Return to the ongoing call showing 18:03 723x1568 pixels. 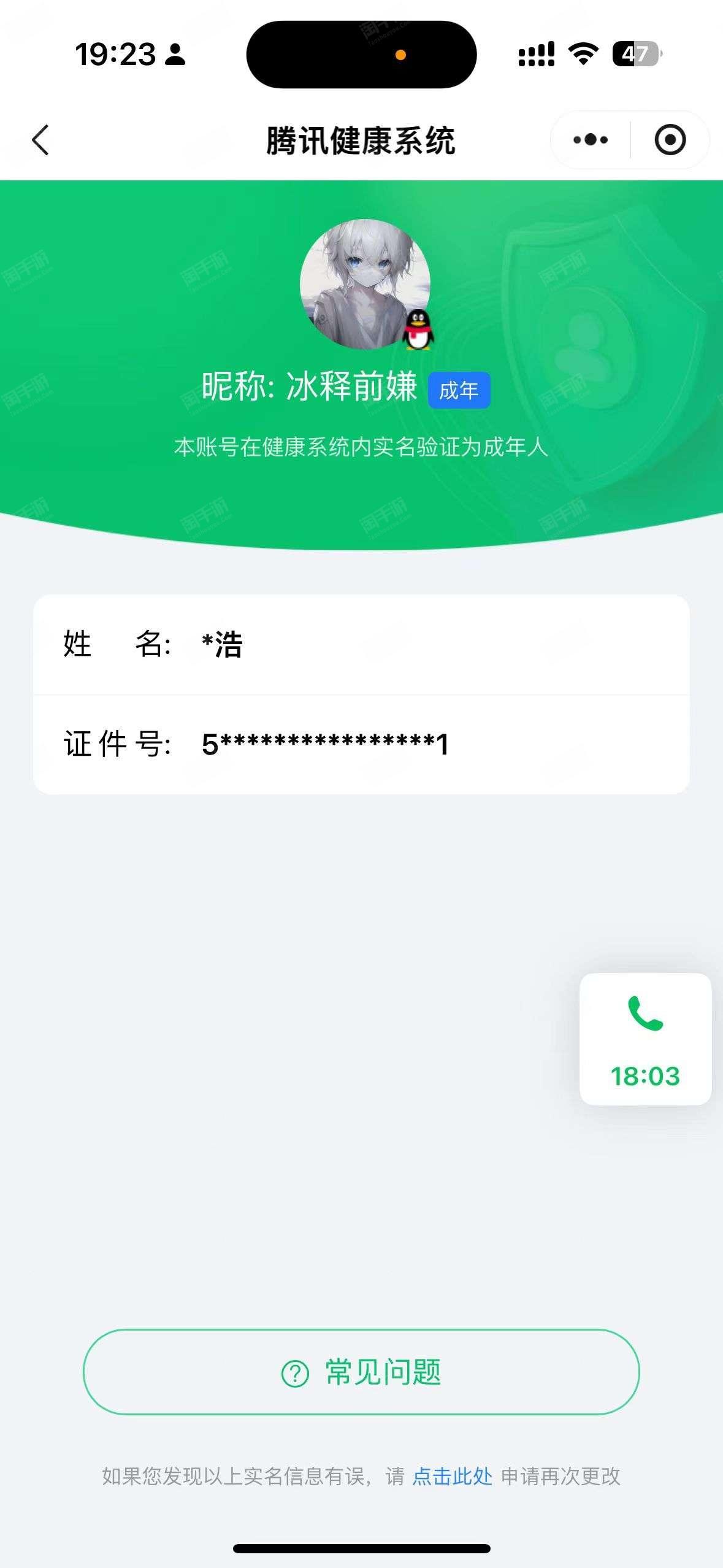click(645, 1039)
